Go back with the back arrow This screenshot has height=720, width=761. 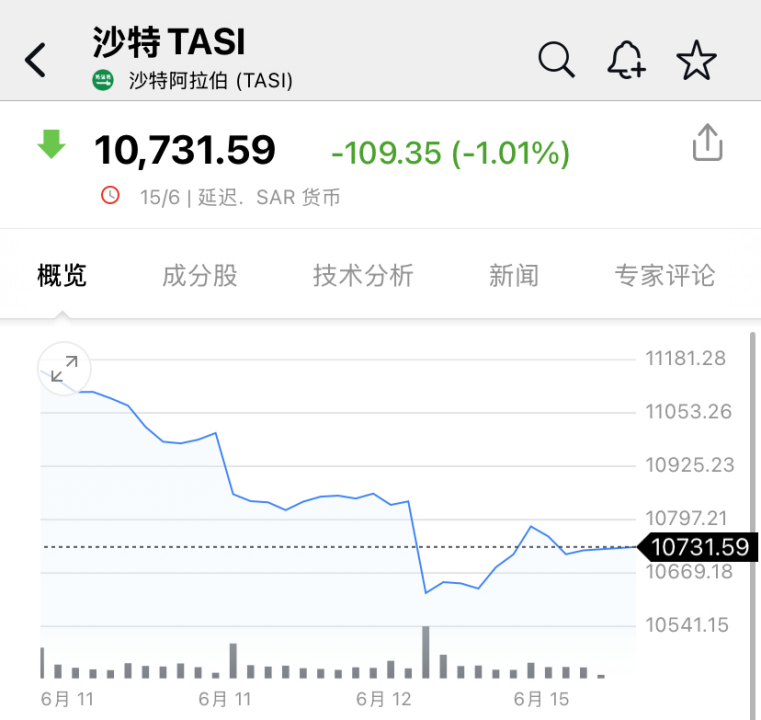click(x=36, y=60)
